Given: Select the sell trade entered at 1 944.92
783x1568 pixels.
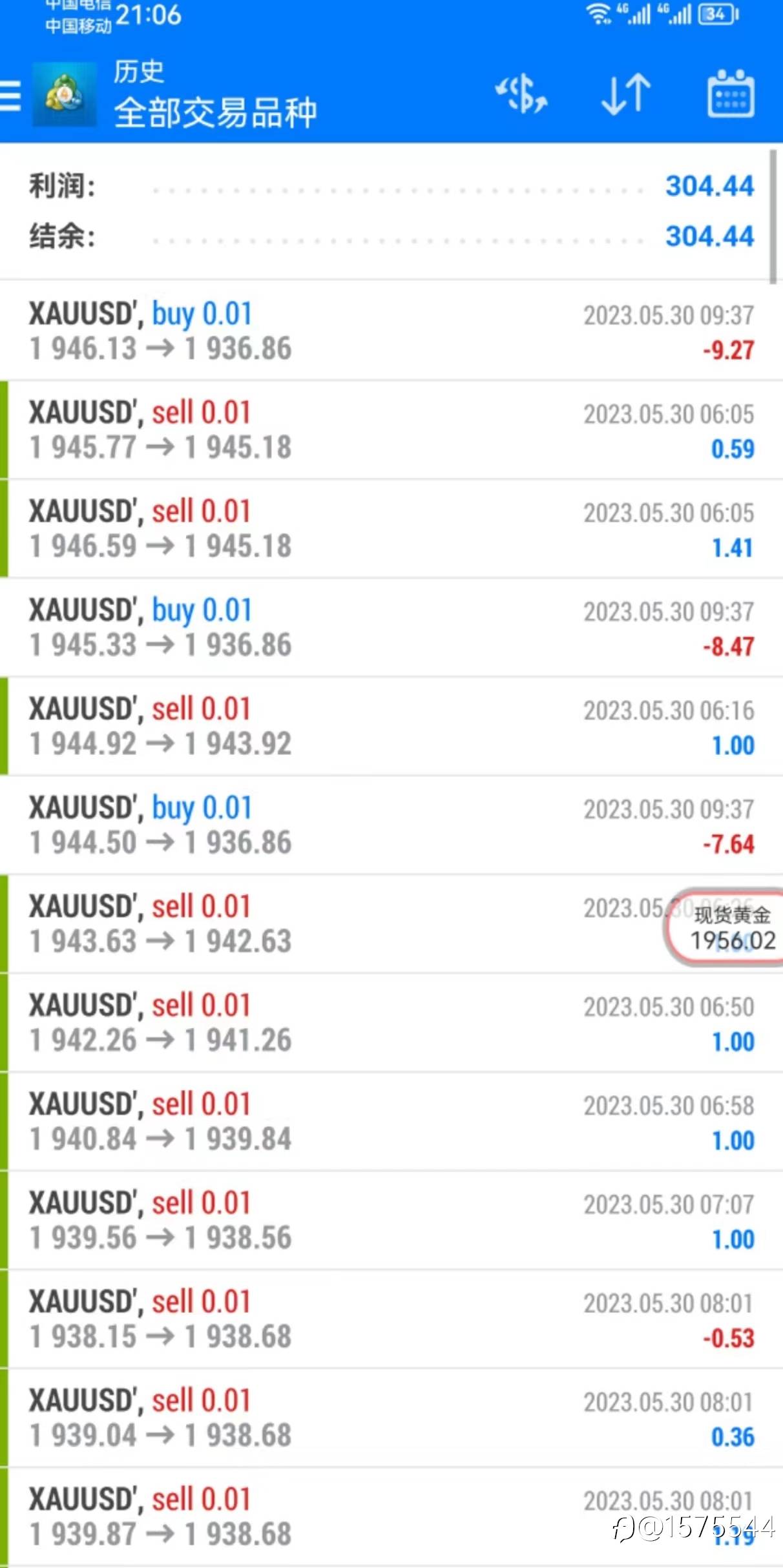Looking at the screenshot, I should [391, 726].
